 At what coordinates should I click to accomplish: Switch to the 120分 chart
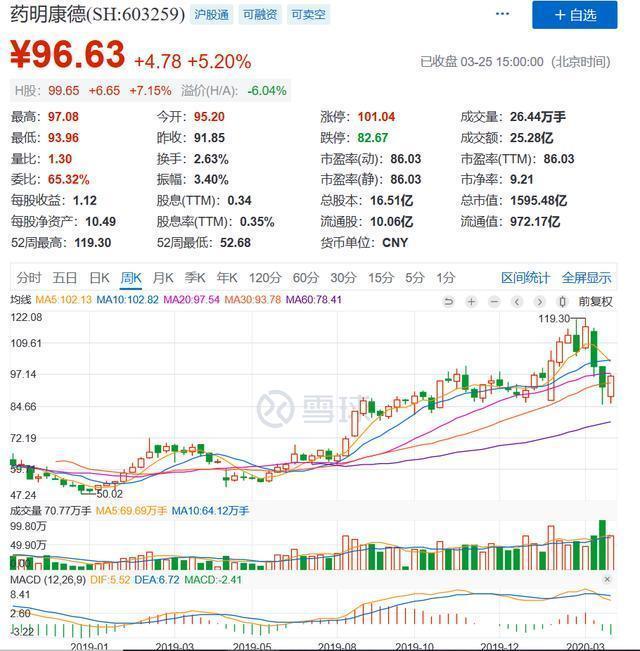[x=265, y=278]
